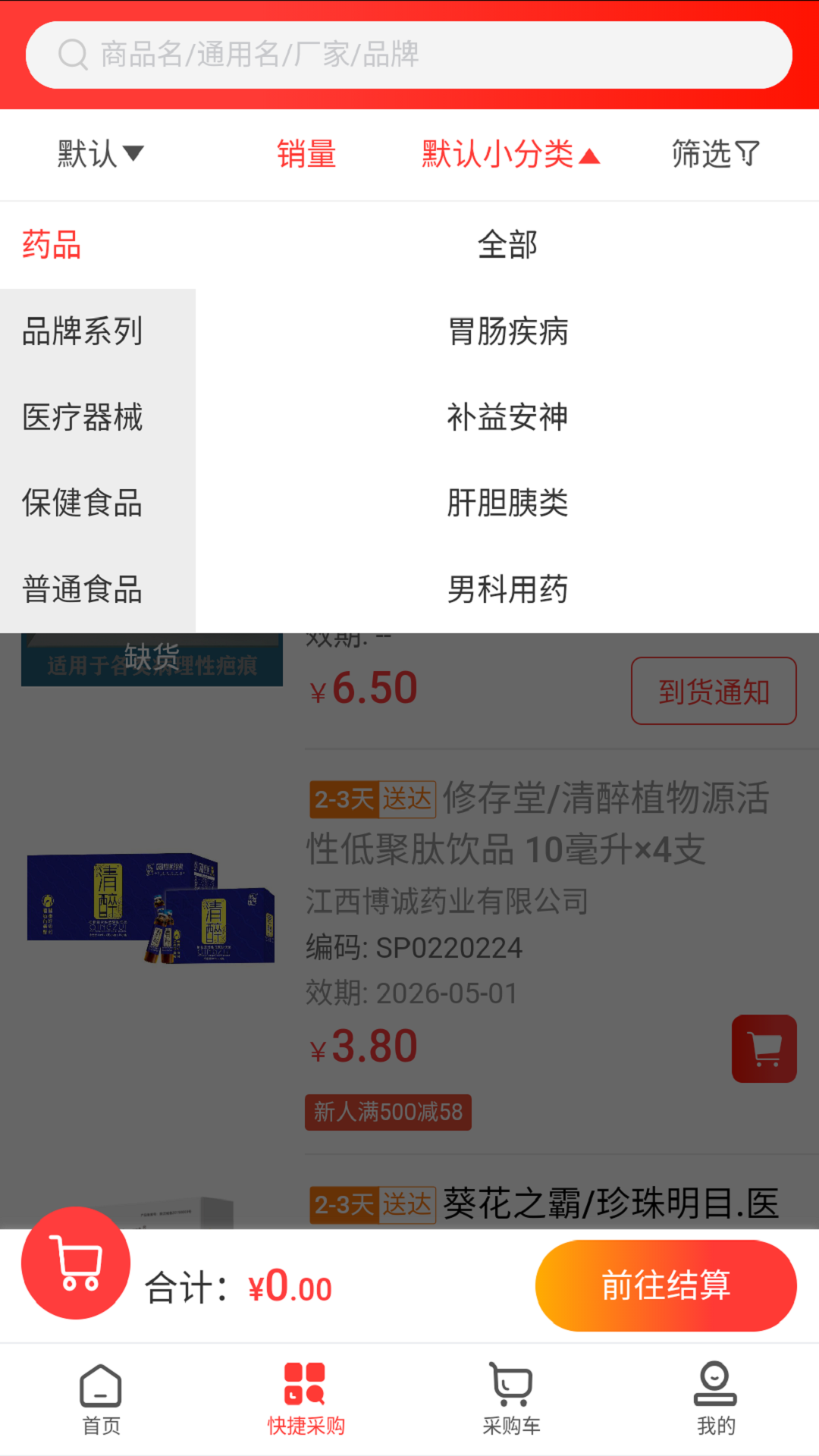Choose the 保健食品 category
819x1456 pixels.
pos(83,503)
